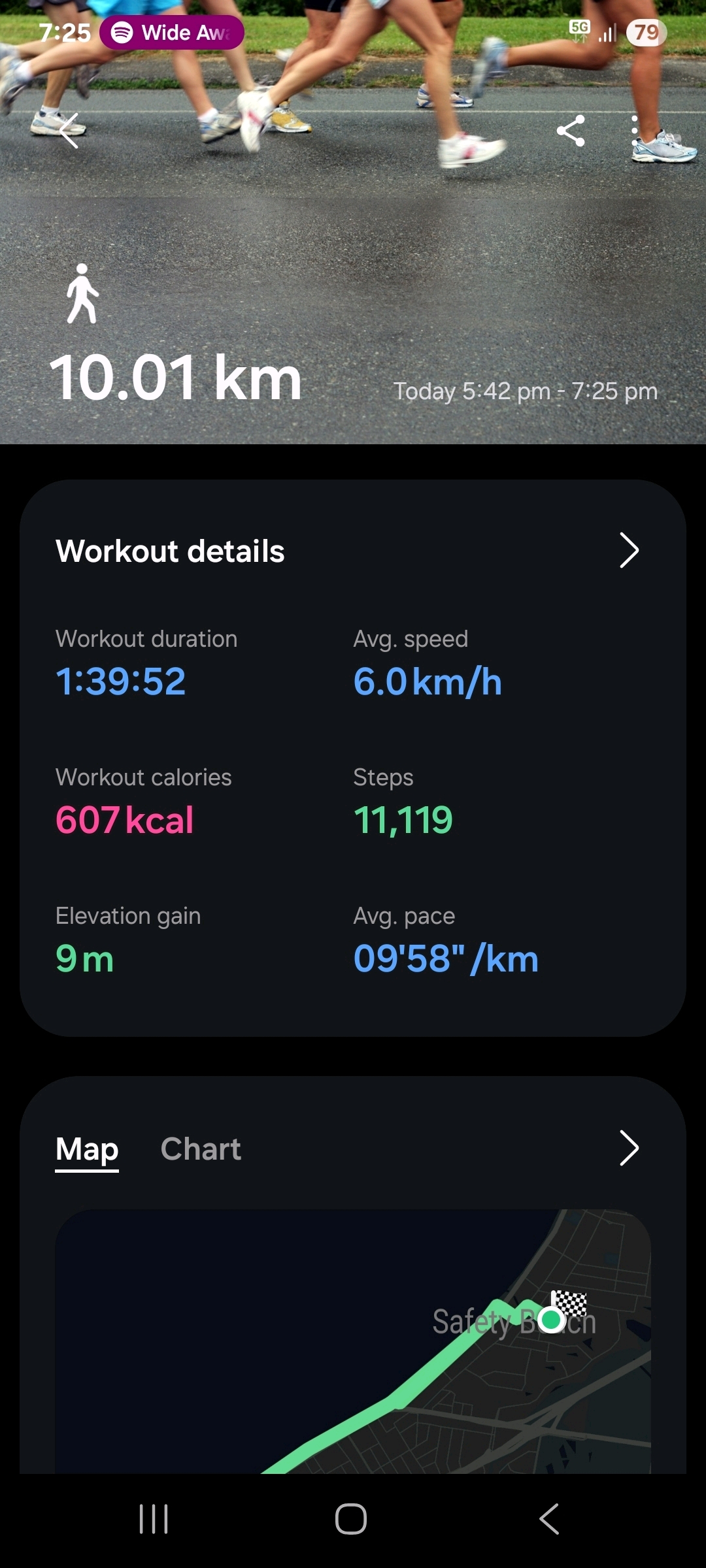Show recent apps
This screenshot has height=1568, width=706.
tap(154, 1518)
